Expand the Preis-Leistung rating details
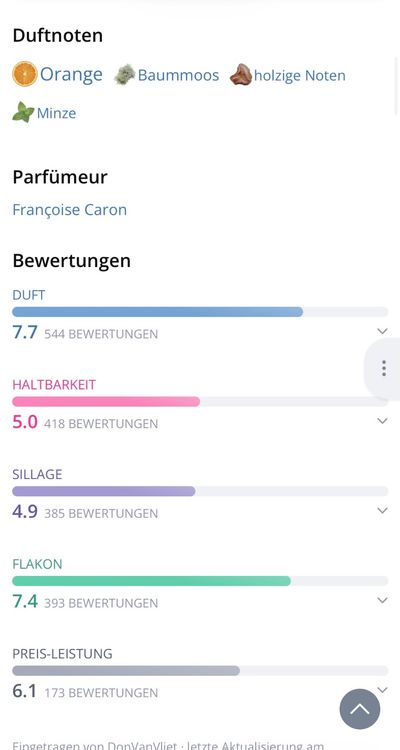 382,689
